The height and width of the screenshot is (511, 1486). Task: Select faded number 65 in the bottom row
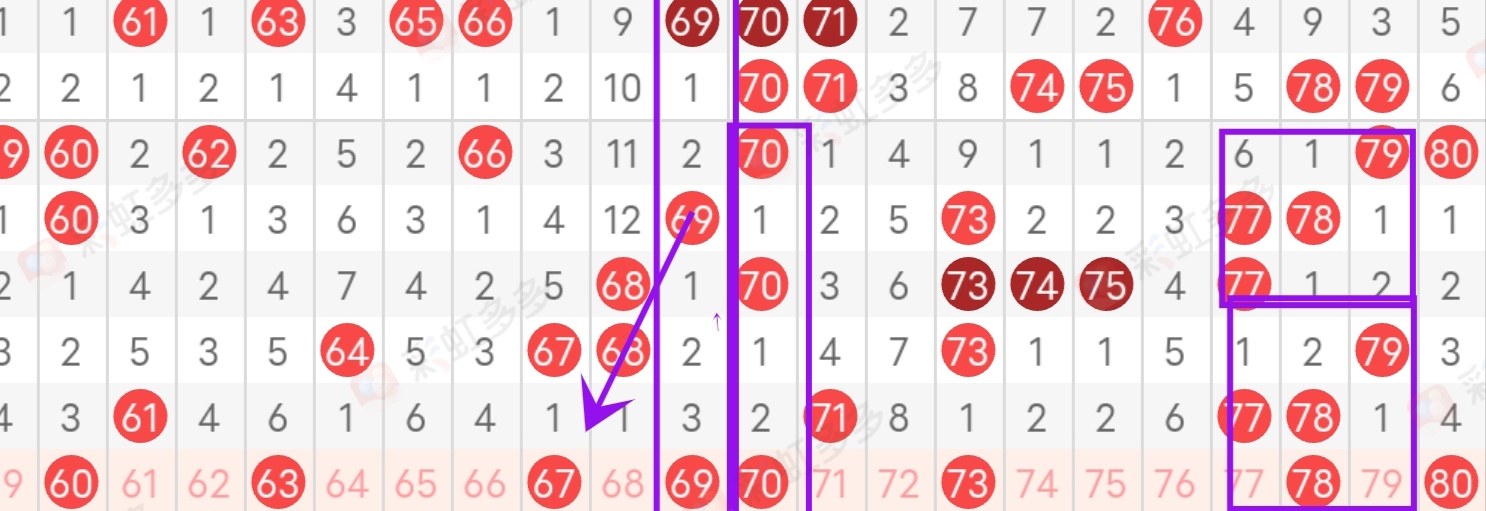click(x=416, y=485)
